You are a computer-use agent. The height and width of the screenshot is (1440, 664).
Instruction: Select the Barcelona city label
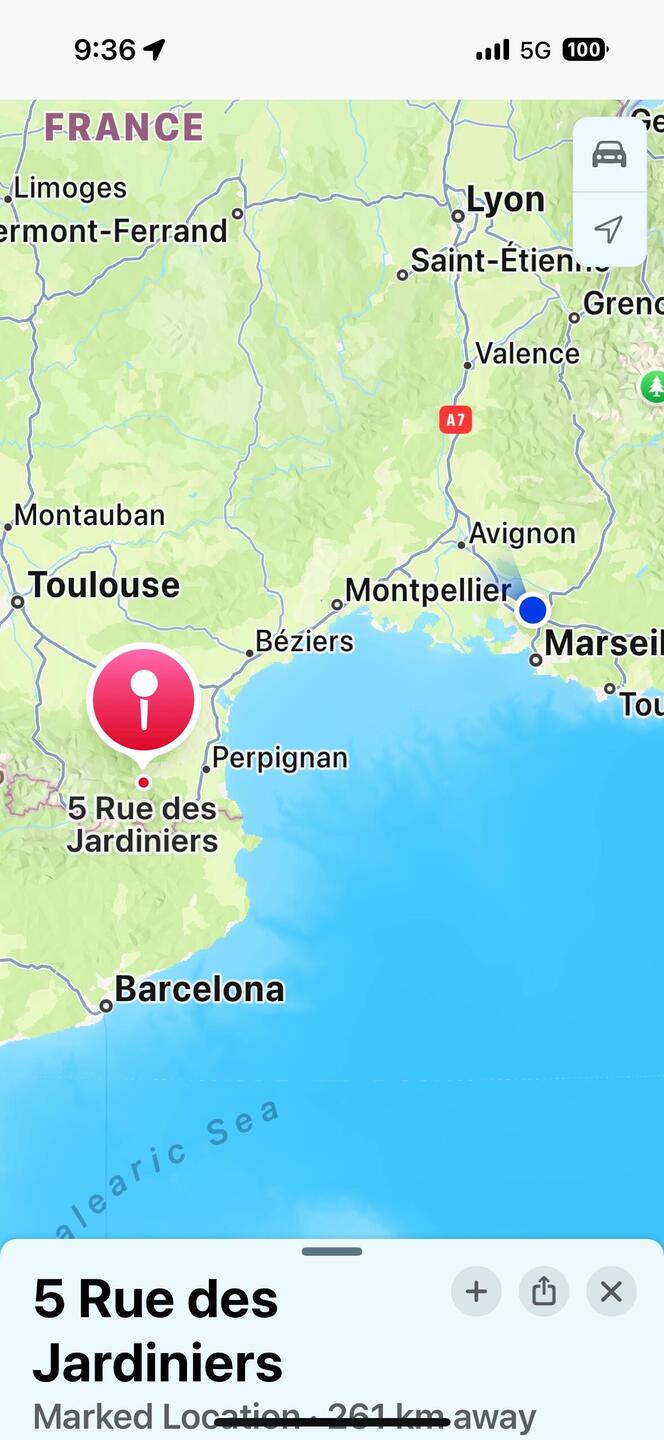click(199, 989)
